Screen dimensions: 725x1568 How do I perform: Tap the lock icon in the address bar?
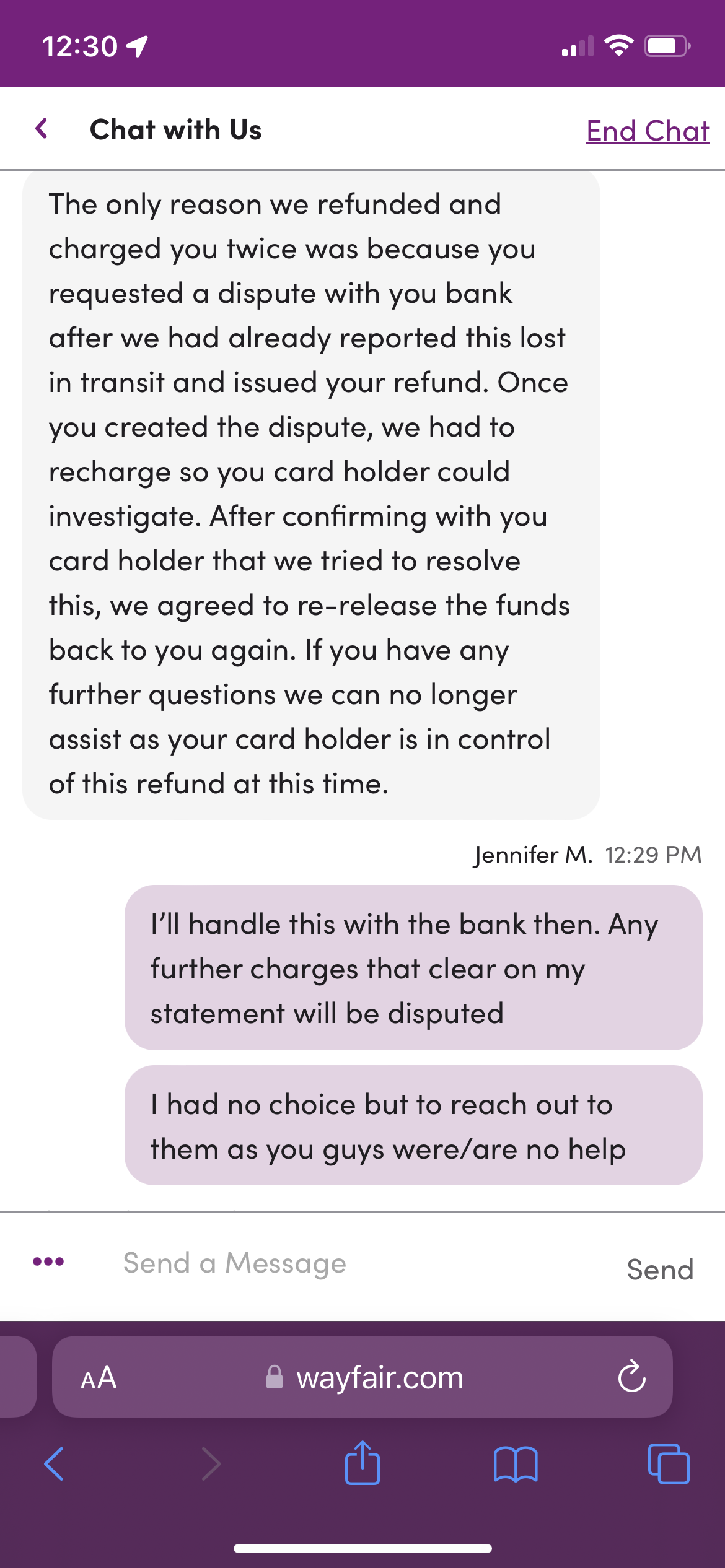click(x=275, y=1378)
